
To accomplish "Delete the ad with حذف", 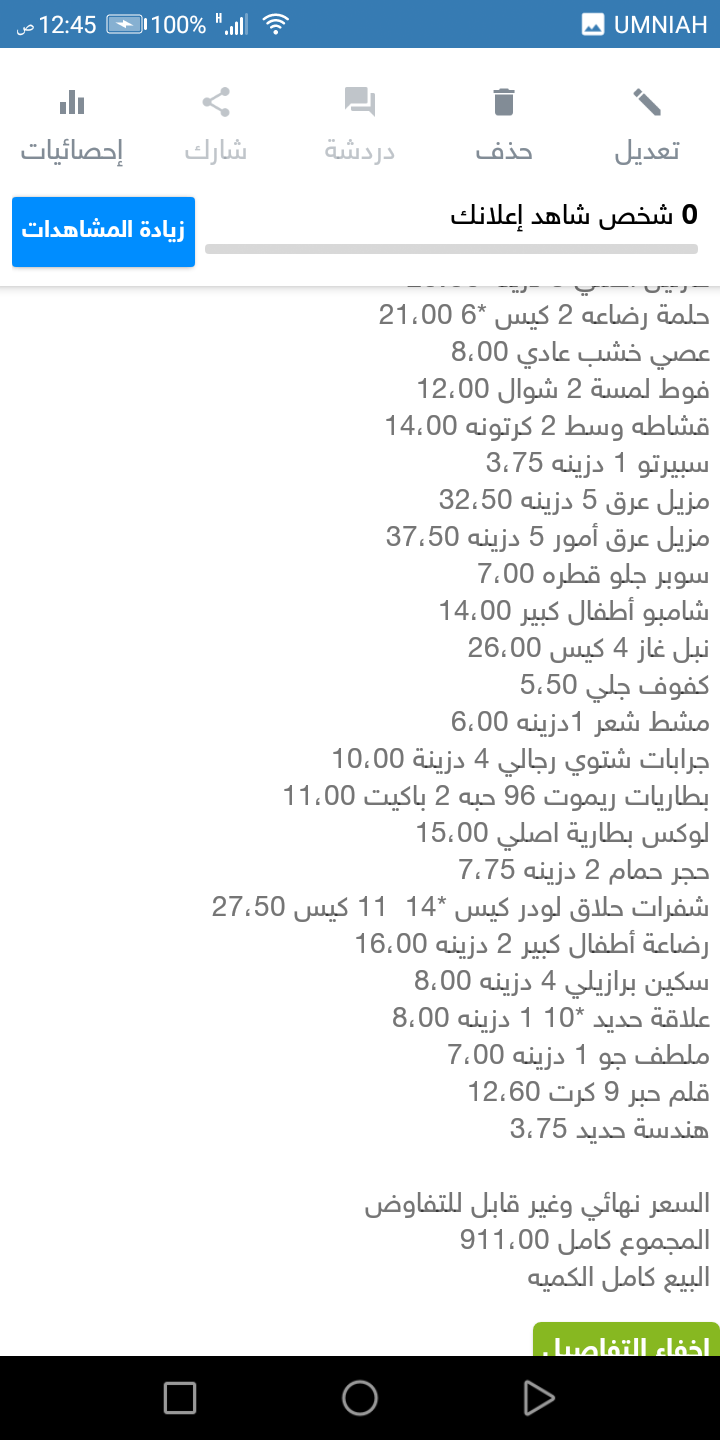I will coord(504,125).
